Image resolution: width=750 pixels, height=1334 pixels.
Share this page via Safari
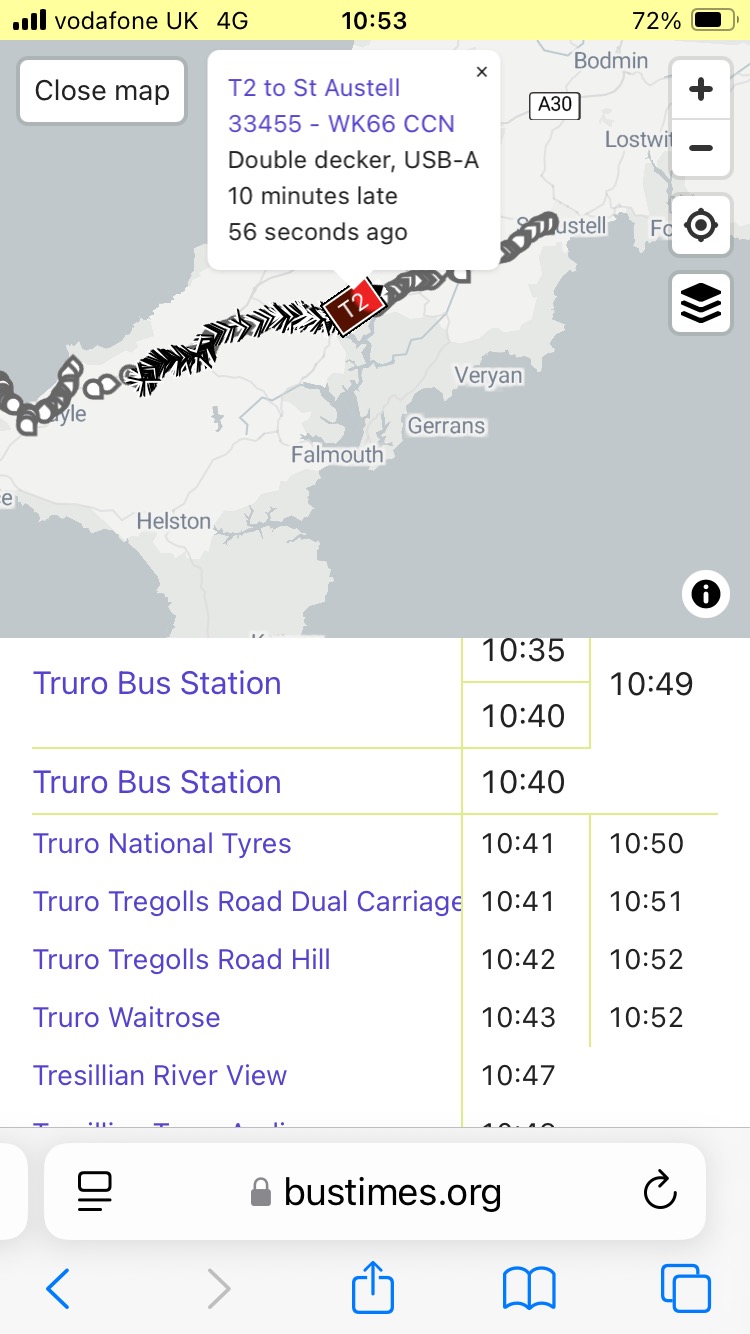371,1289
